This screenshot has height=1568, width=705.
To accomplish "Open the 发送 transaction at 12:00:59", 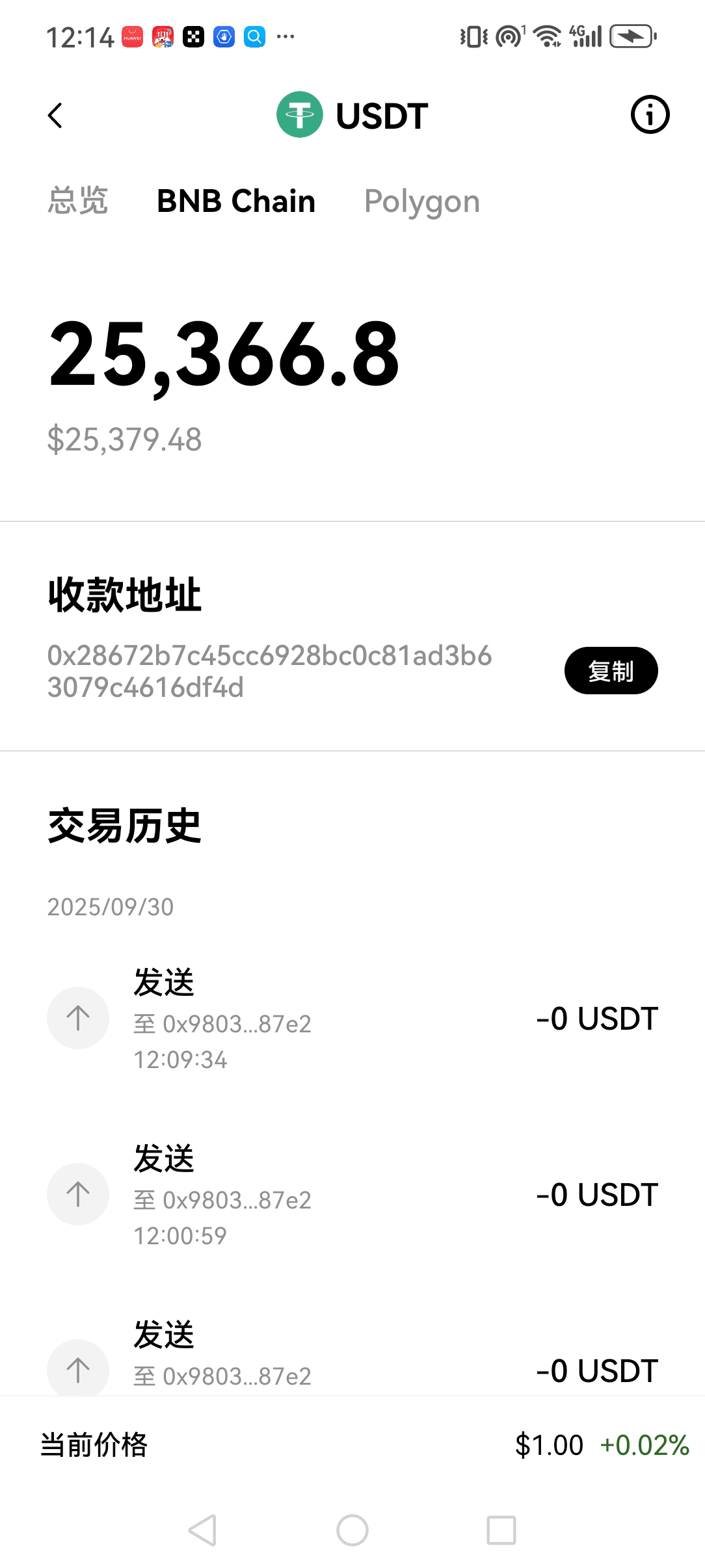I will click(x=352, y=1195).
